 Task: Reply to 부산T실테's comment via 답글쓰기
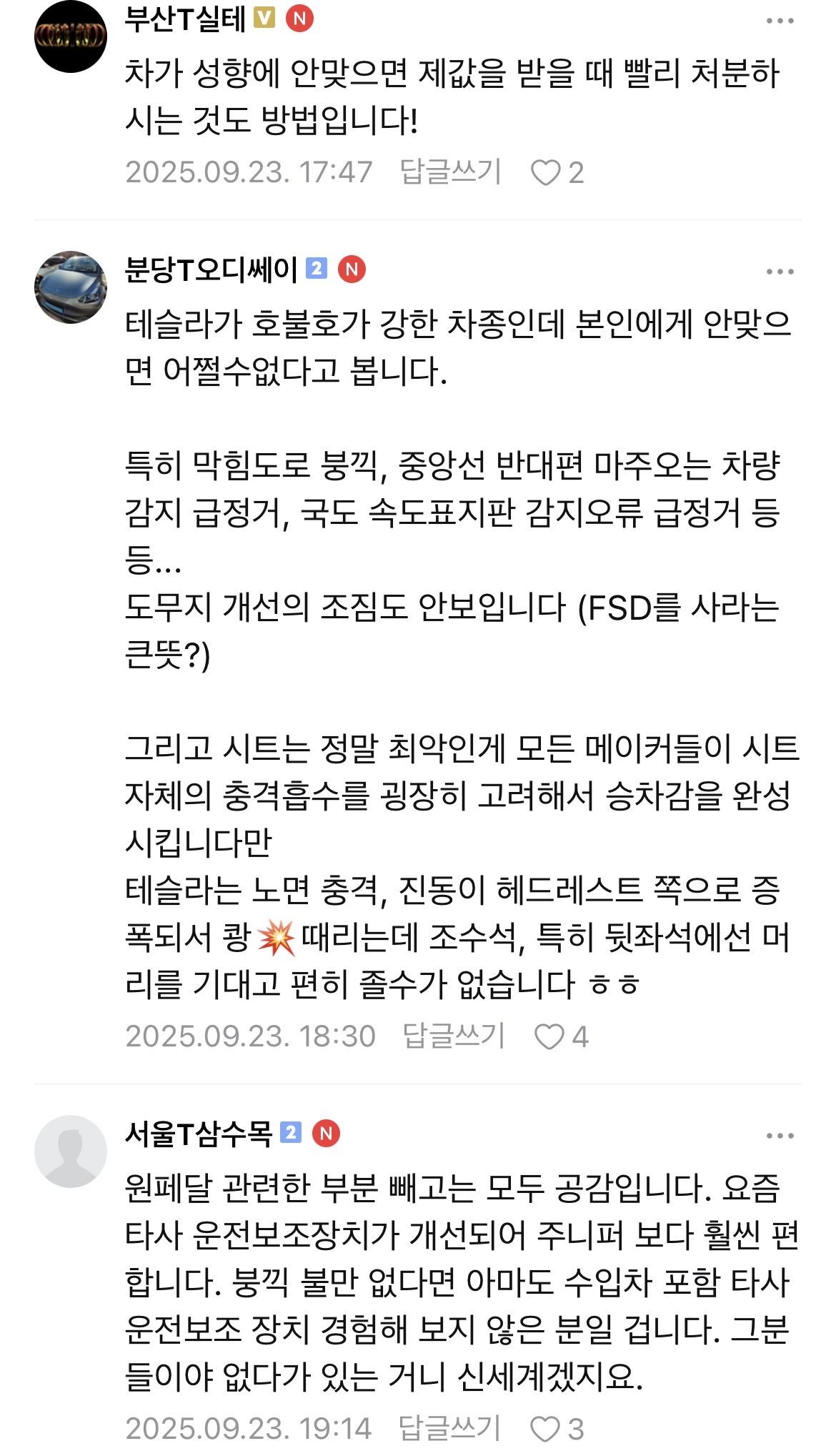(x=450, y=172)
